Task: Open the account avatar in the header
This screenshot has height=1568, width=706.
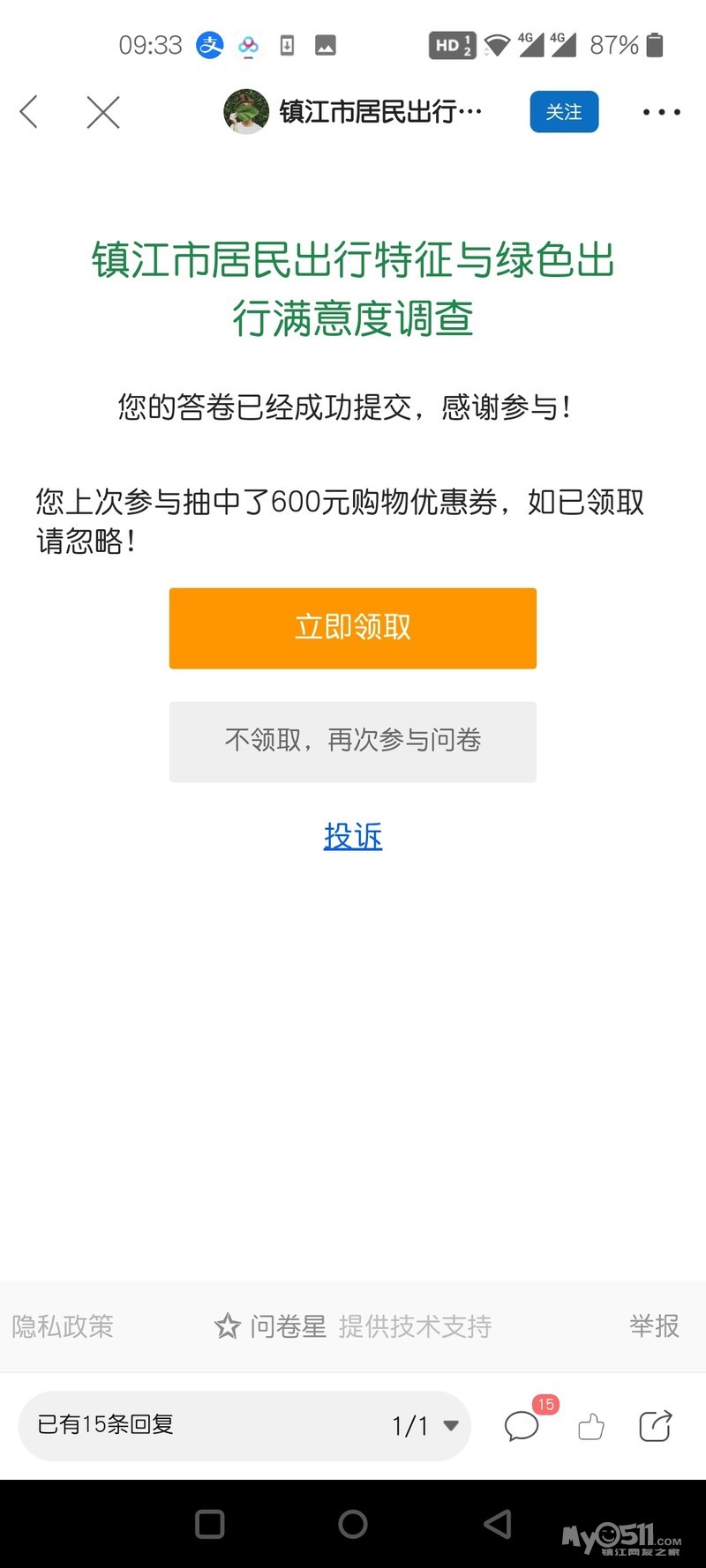Action: click(246, 112)
